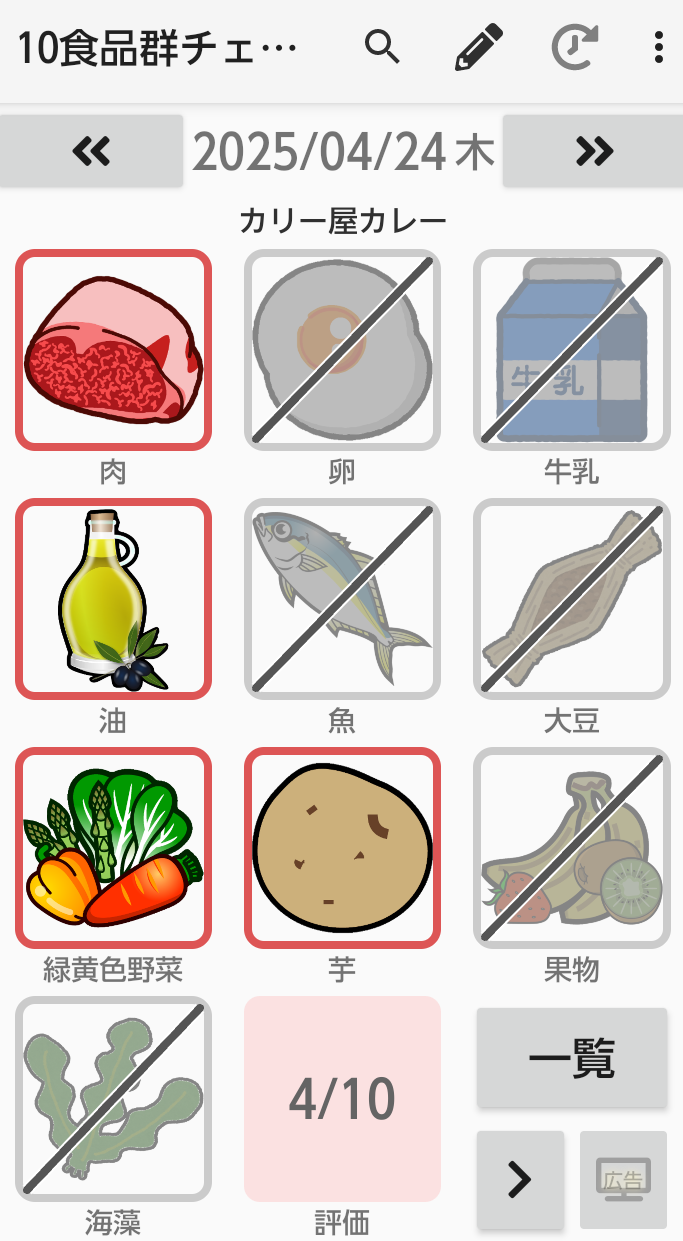Tap the right chevron button
Image resolution: width=683 pixels, height=1241 pixels.
(520, 1180)
